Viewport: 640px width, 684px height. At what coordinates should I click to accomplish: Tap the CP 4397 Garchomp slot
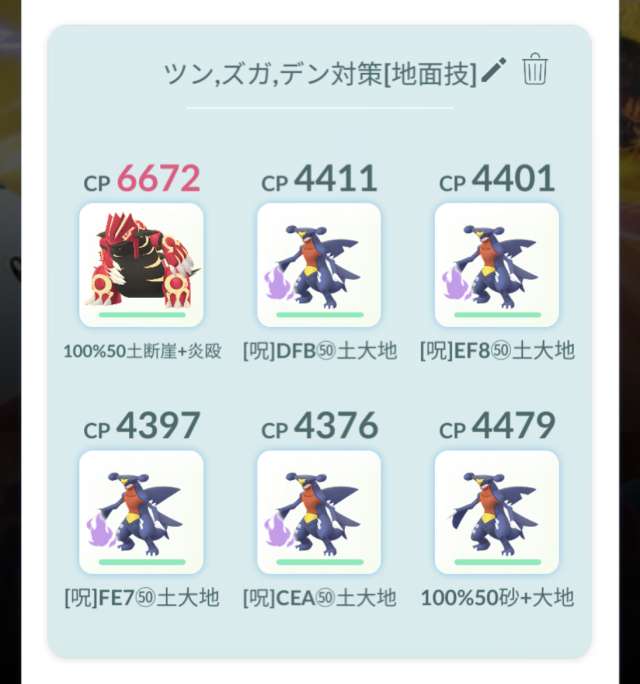pos(141,511)
